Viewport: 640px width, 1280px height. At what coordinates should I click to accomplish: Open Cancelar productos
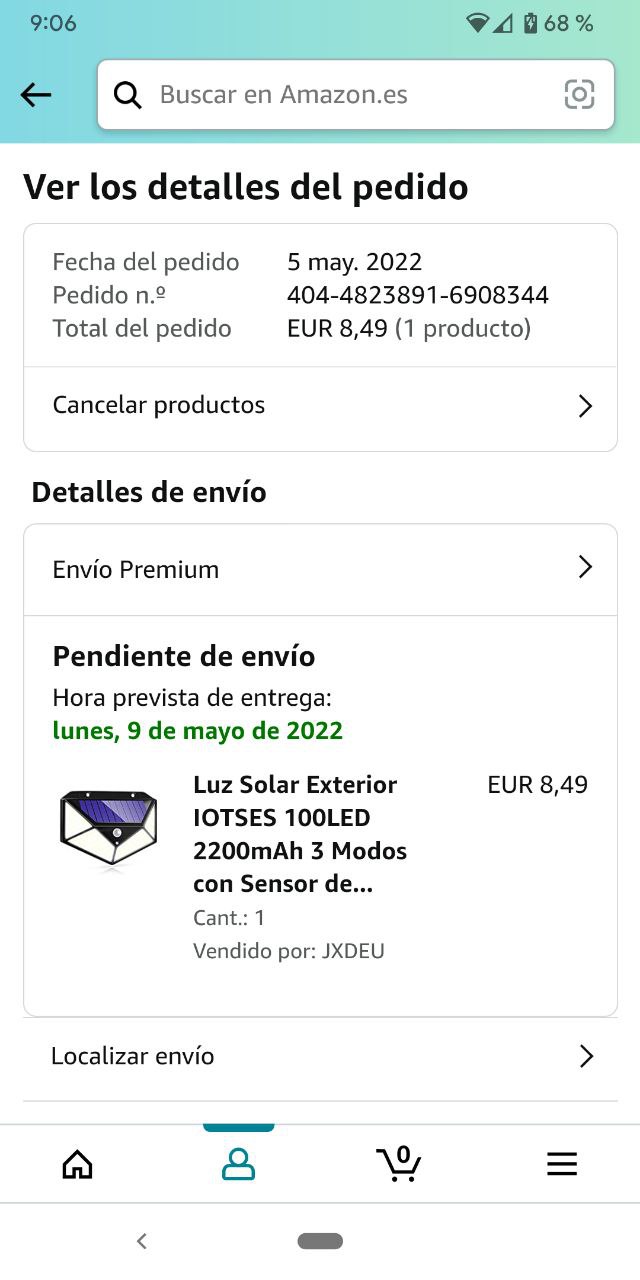tap(320, 406)
